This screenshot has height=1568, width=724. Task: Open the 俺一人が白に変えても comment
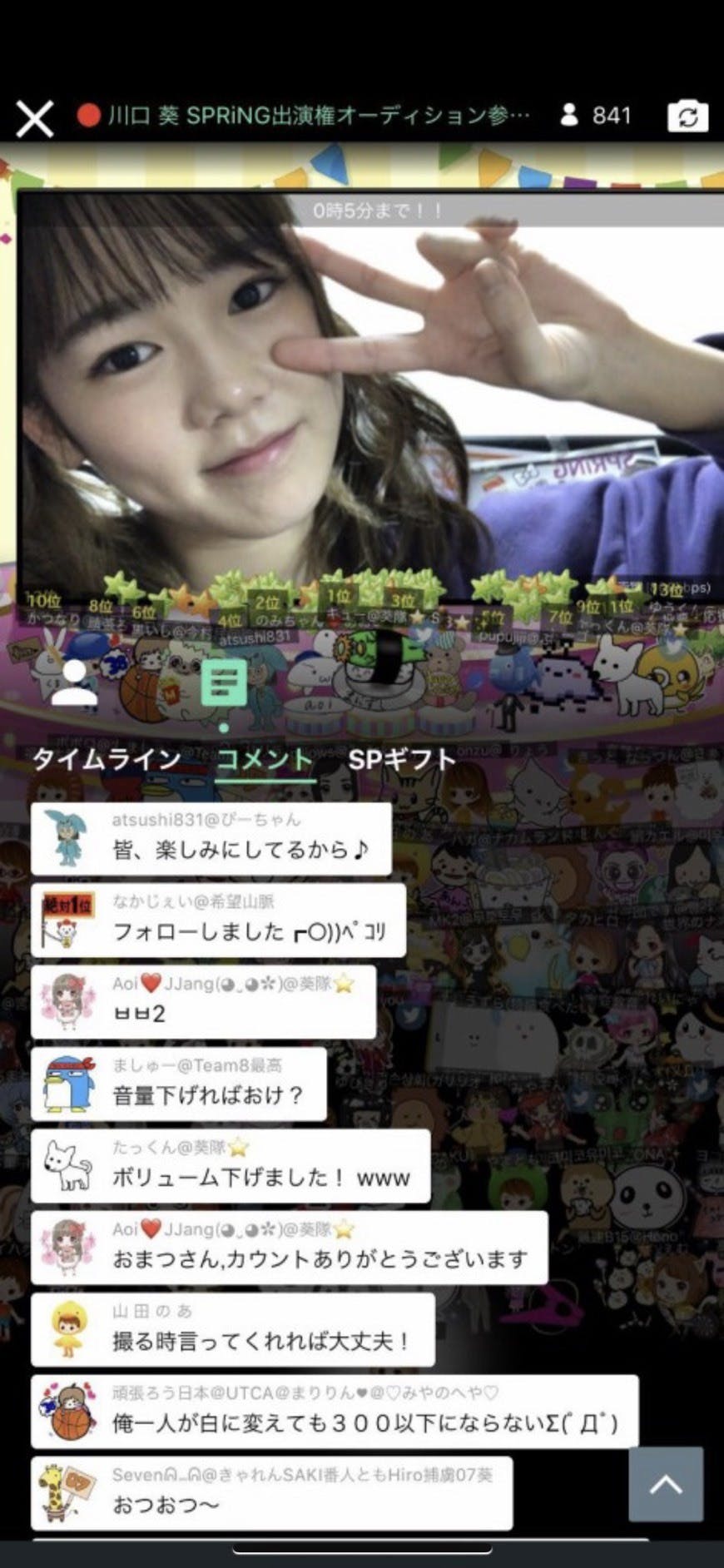click(335, 1412)
